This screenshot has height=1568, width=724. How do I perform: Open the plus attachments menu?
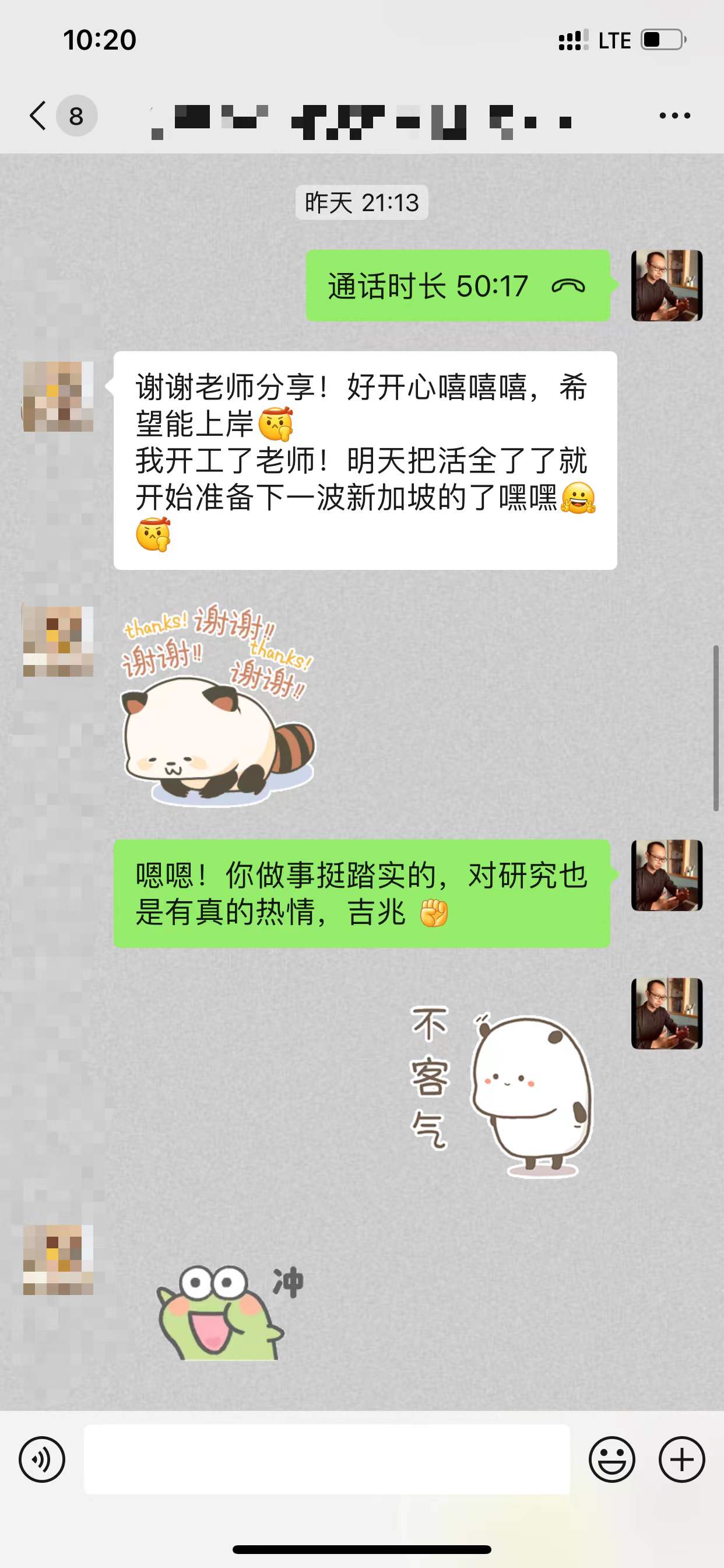click(681, 1459)
